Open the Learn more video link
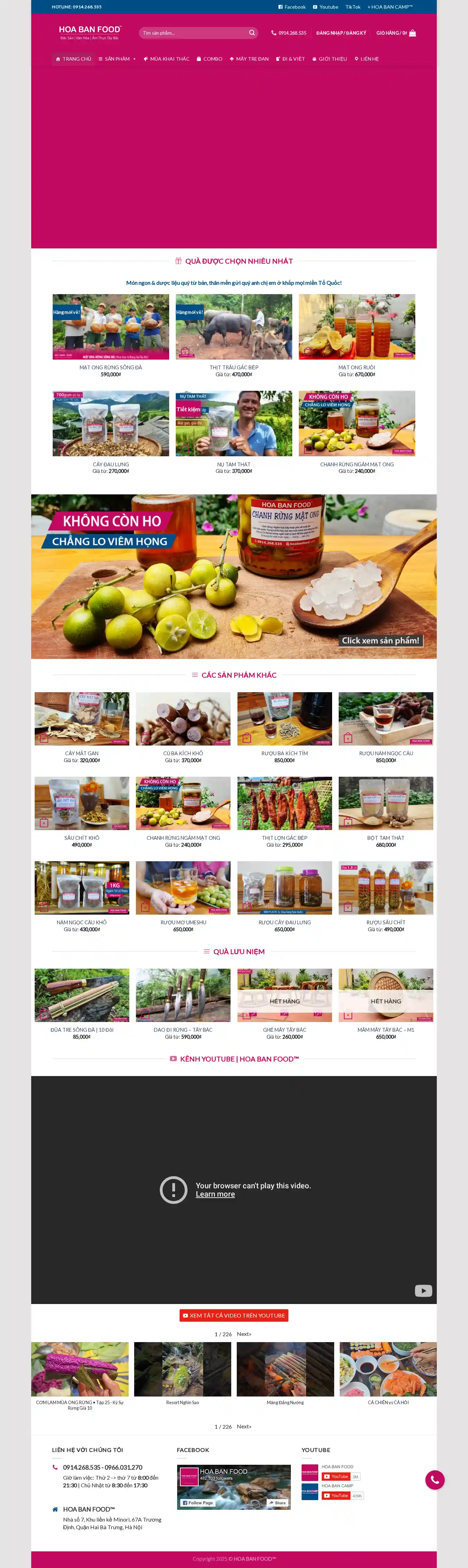Viewport: 468px width, 1568px height. (215, 1194)
